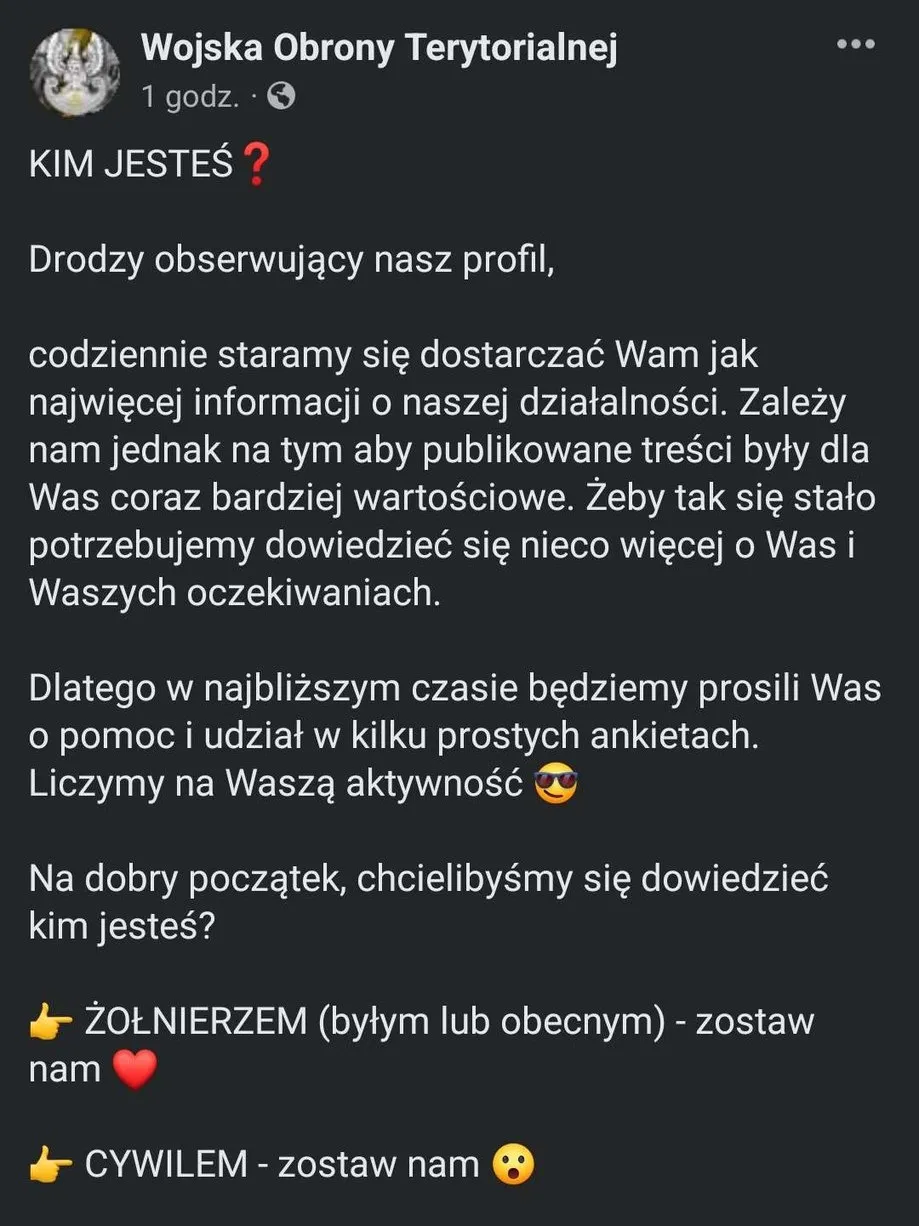This screenshot has width=919, height=1226.
Task: Click the post header area
Action: 400,70
